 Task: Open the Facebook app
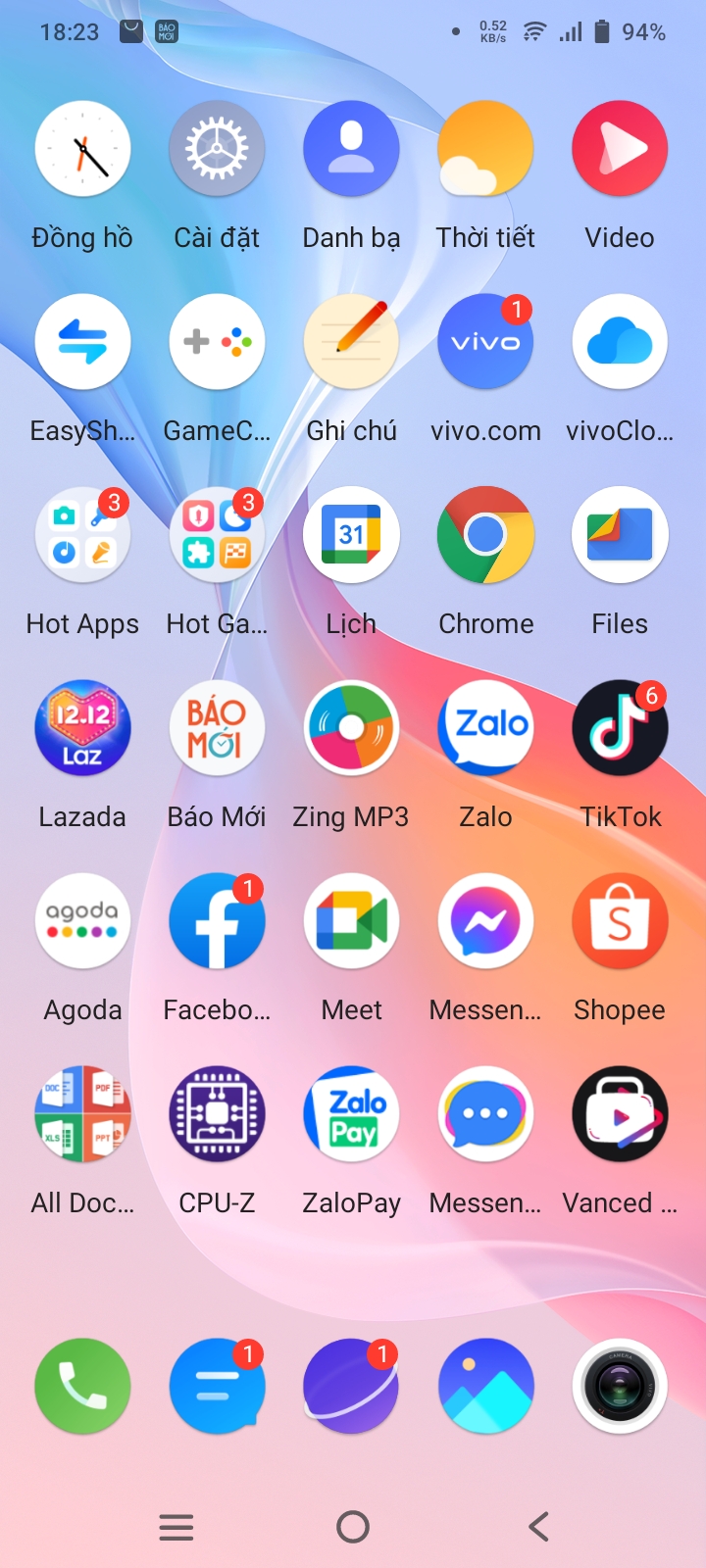click(x=217, y=921)
